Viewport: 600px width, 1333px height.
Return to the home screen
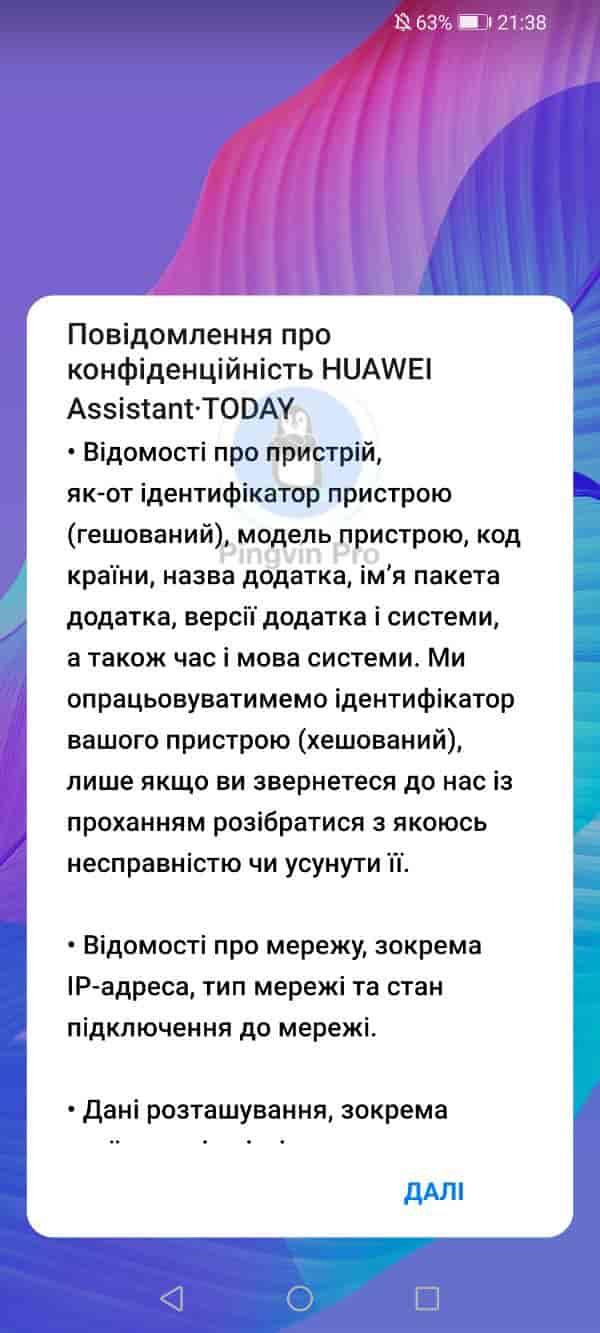coord(300,1298)
